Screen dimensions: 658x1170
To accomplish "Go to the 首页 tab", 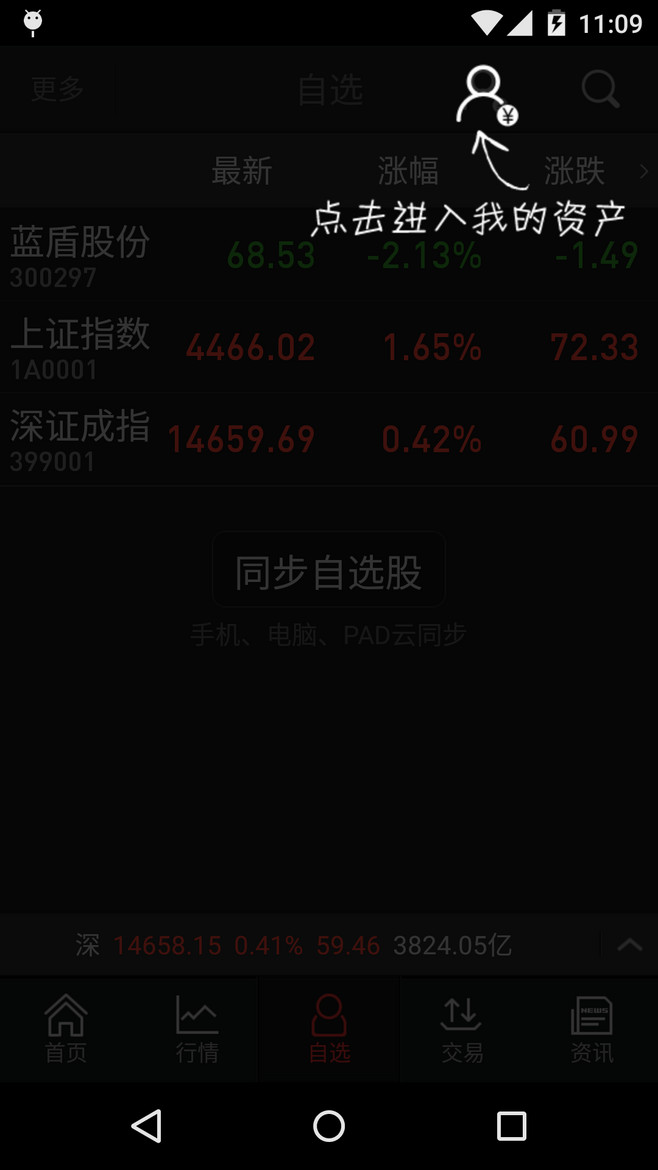I will coord(66,1029).
